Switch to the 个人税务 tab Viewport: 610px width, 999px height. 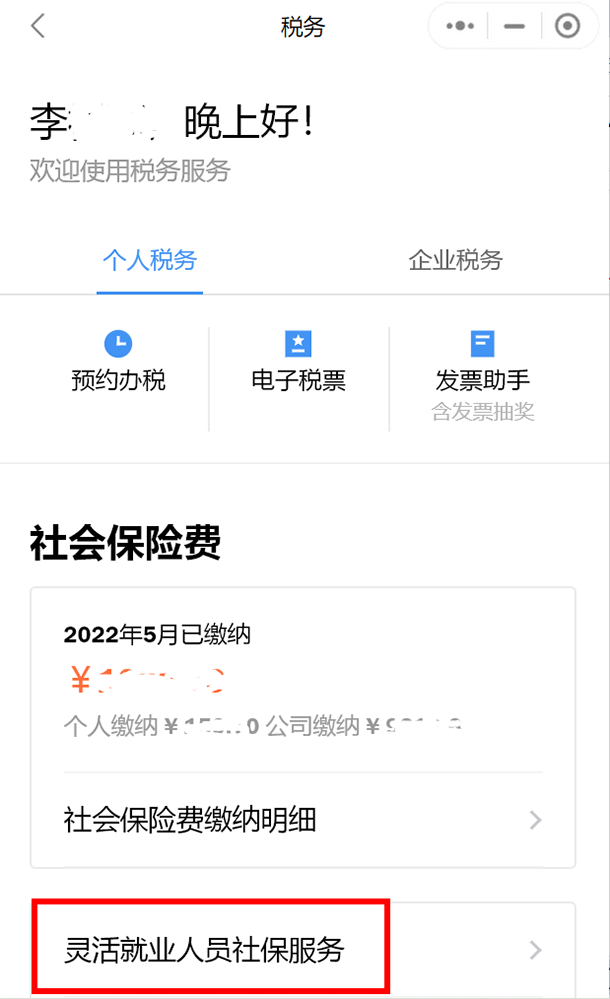point(150,261)
